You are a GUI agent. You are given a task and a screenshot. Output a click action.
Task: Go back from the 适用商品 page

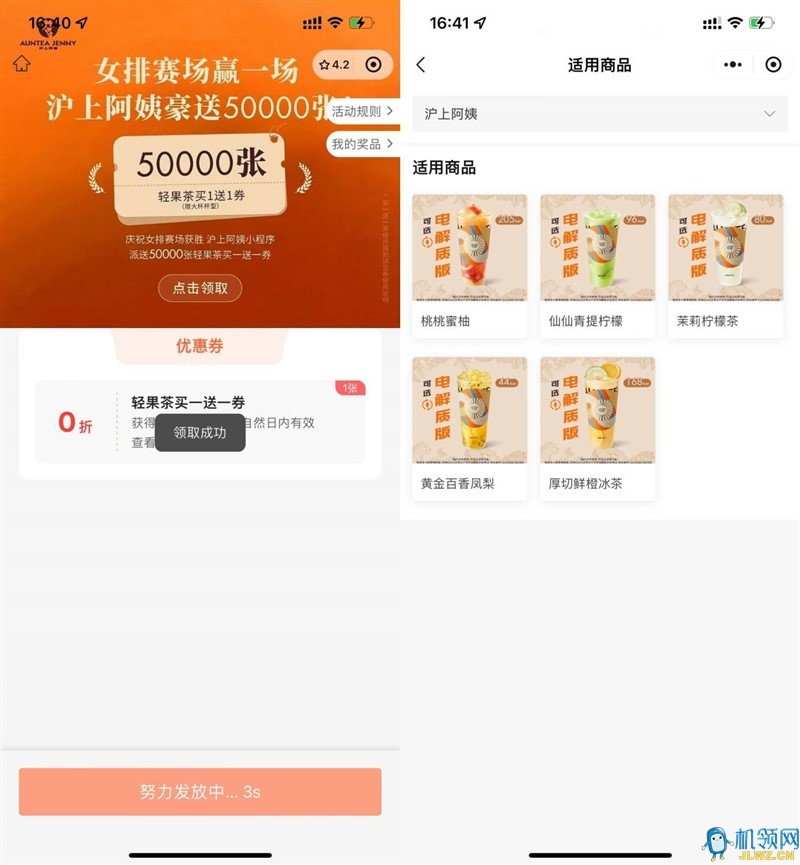[x=420, y=65]
